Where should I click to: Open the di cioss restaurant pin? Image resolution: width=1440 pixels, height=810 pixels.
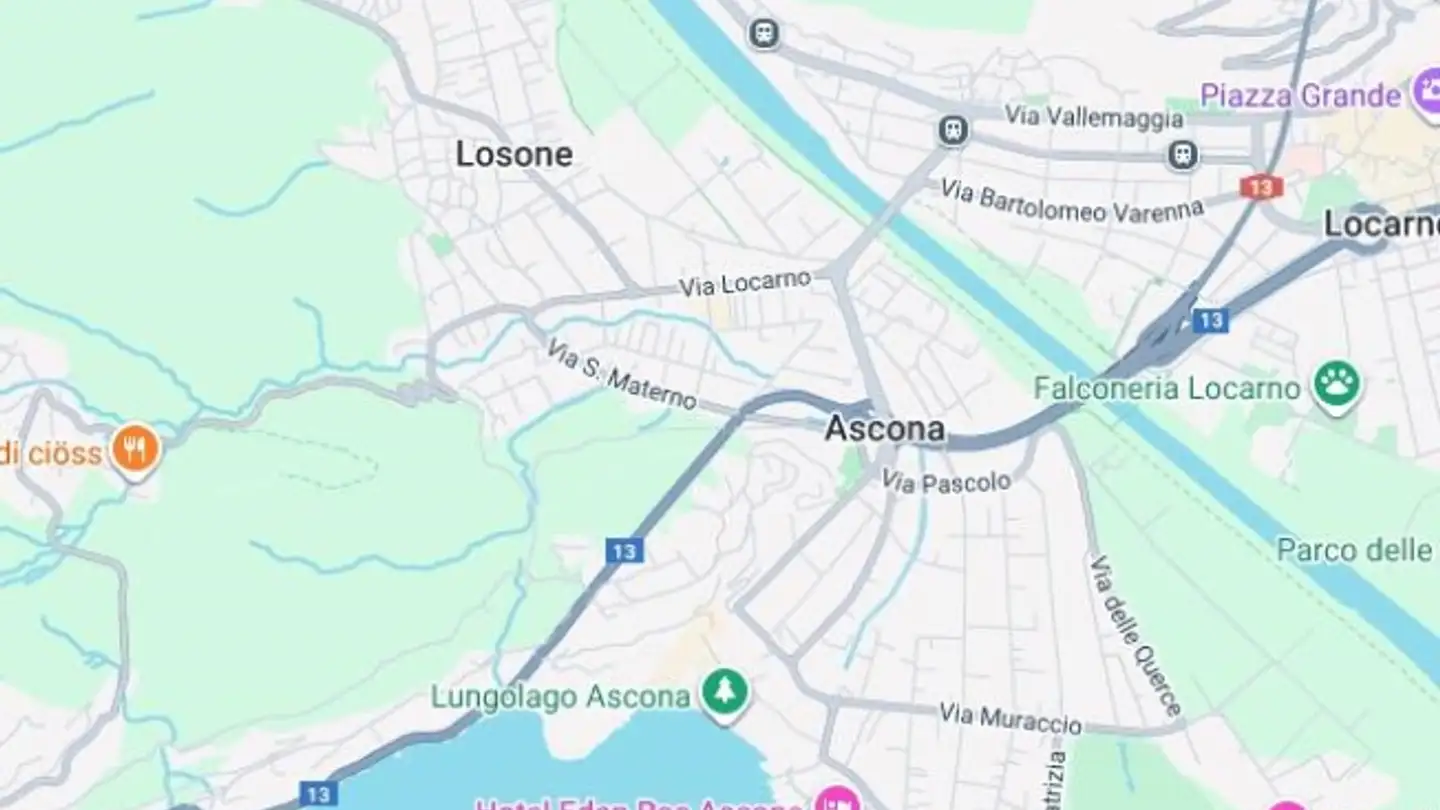click(136, 450)
